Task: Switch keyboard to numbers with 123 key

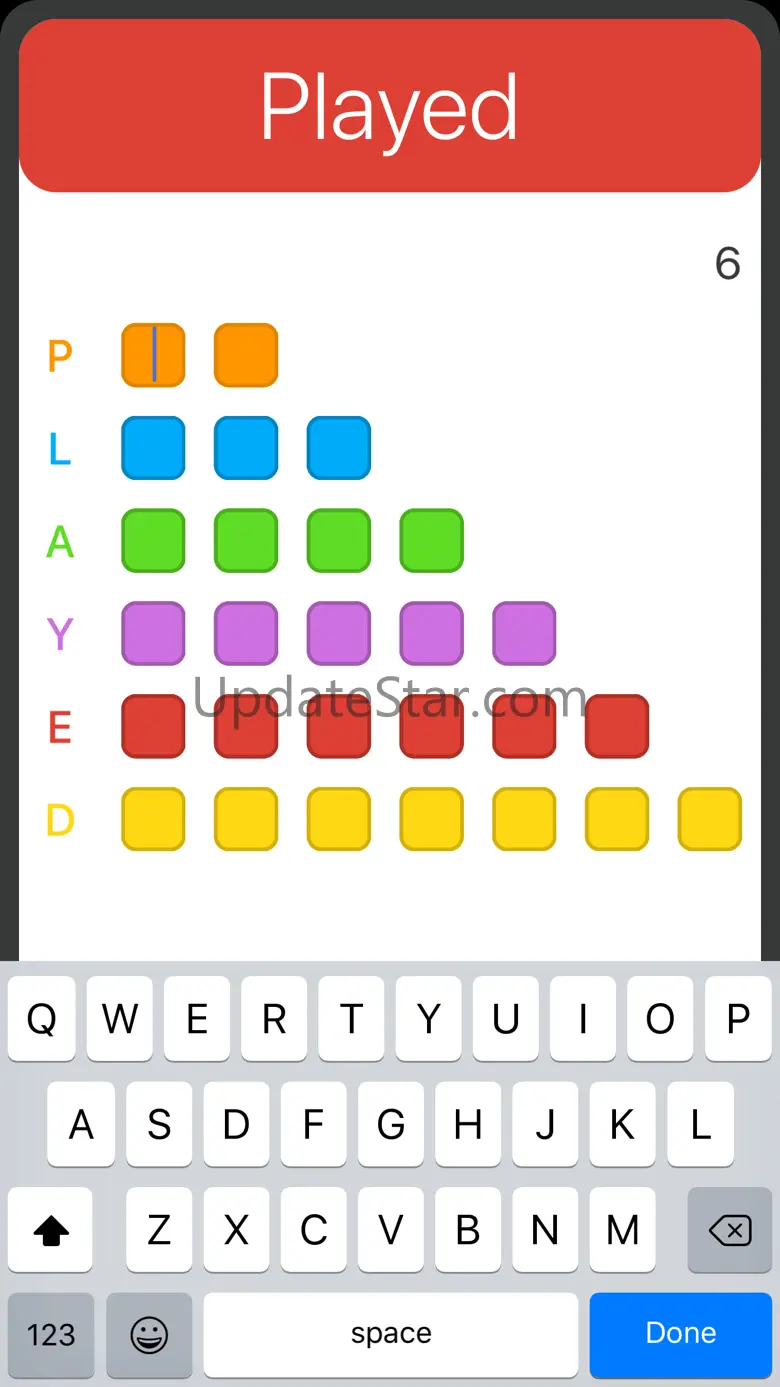Action: [x=51, y=1334]
